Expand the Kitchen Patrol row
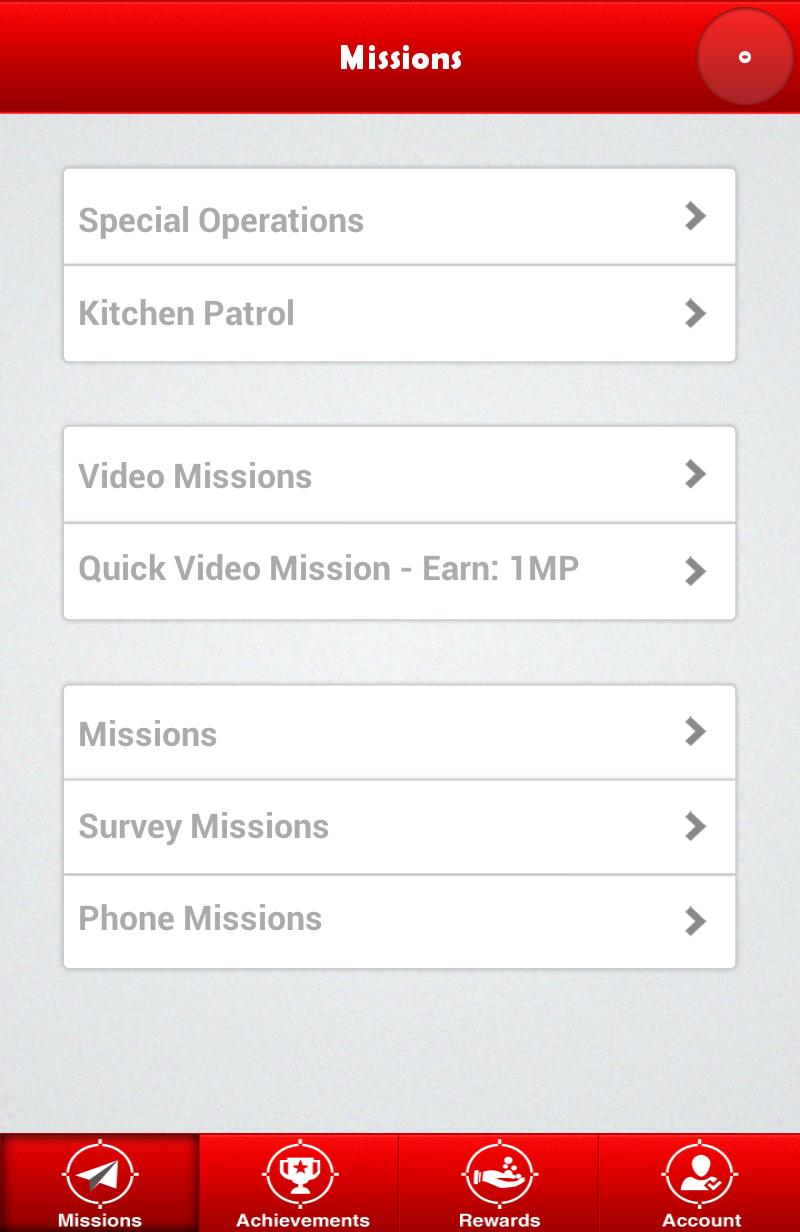This screenshot has width=800, height=1232. pyautogui.click(x=400, y=313)
